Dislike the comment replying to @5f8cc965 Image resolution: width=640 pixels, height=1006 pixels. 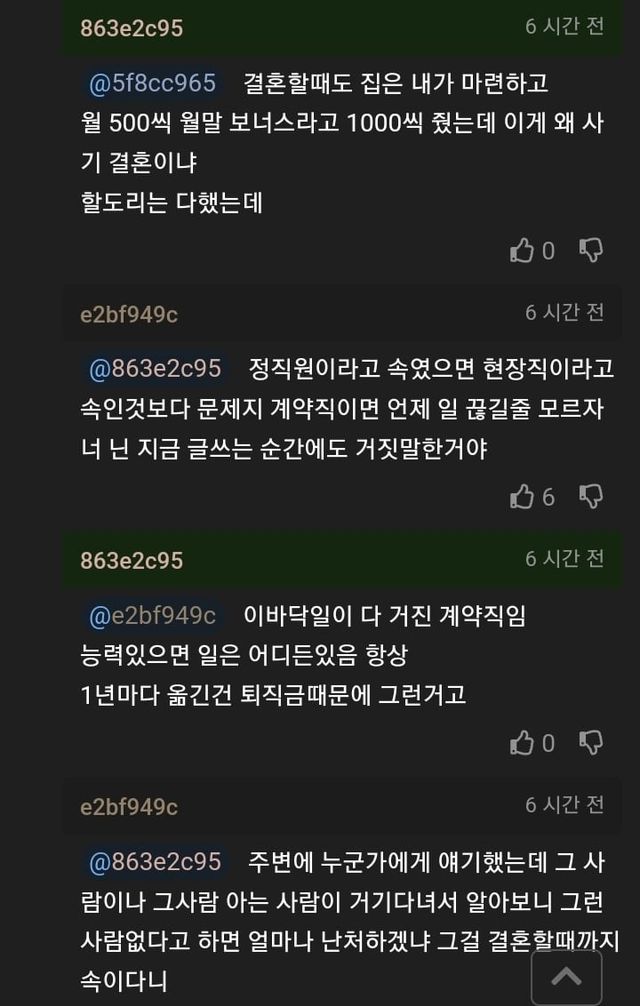click(591, 250)
